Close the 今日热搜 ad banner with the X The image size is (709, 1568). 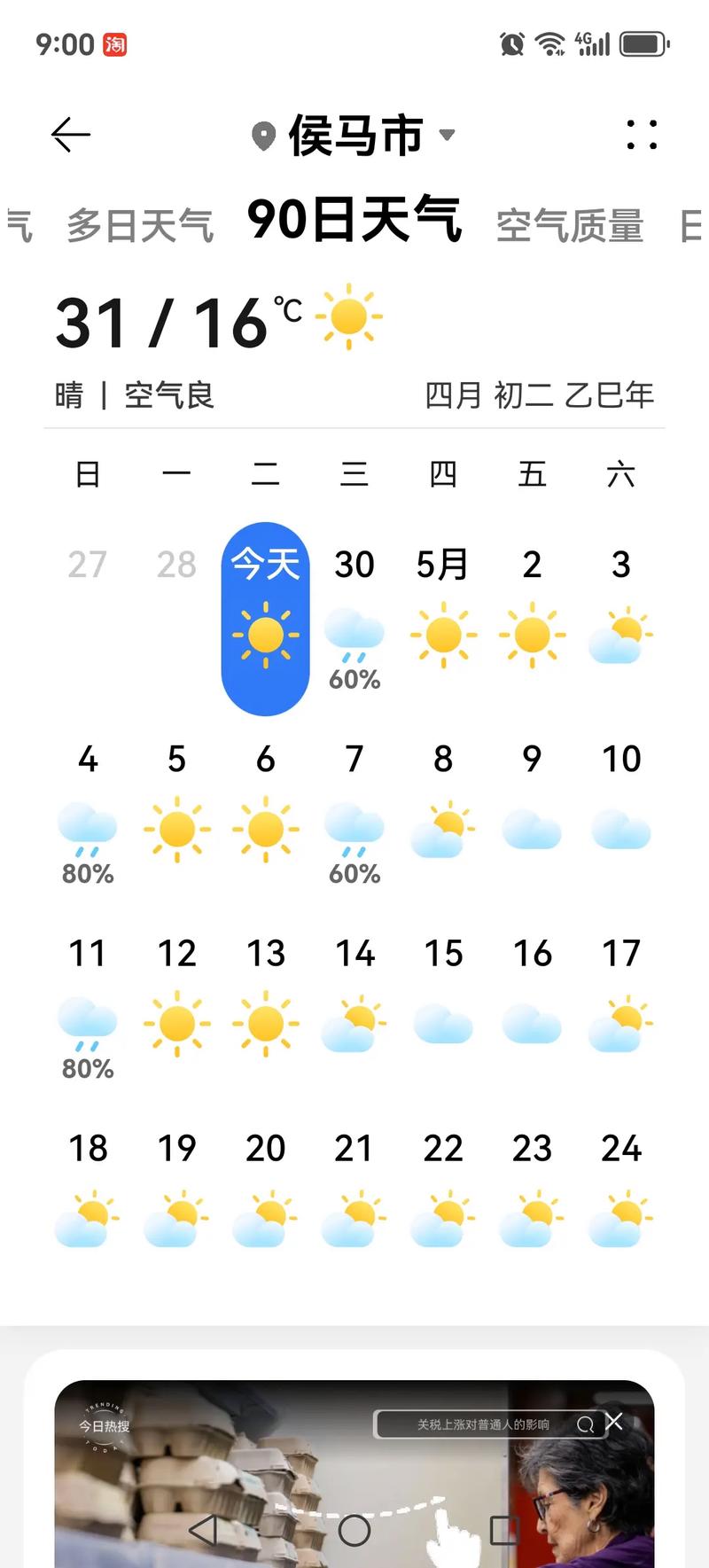click(x=613, y=1423)
